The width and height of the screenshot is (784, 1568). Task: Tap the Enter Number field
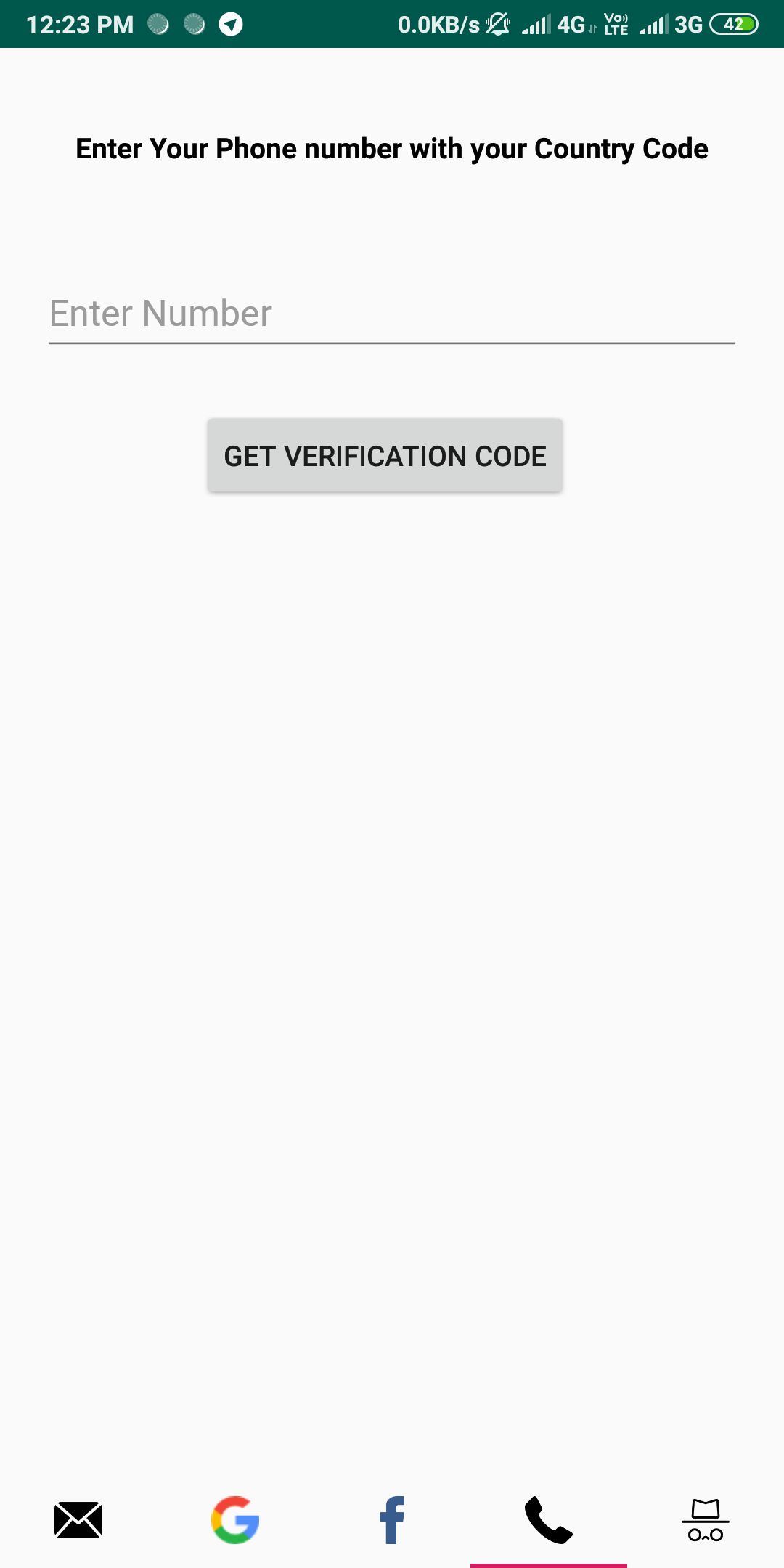pos(392,314)
